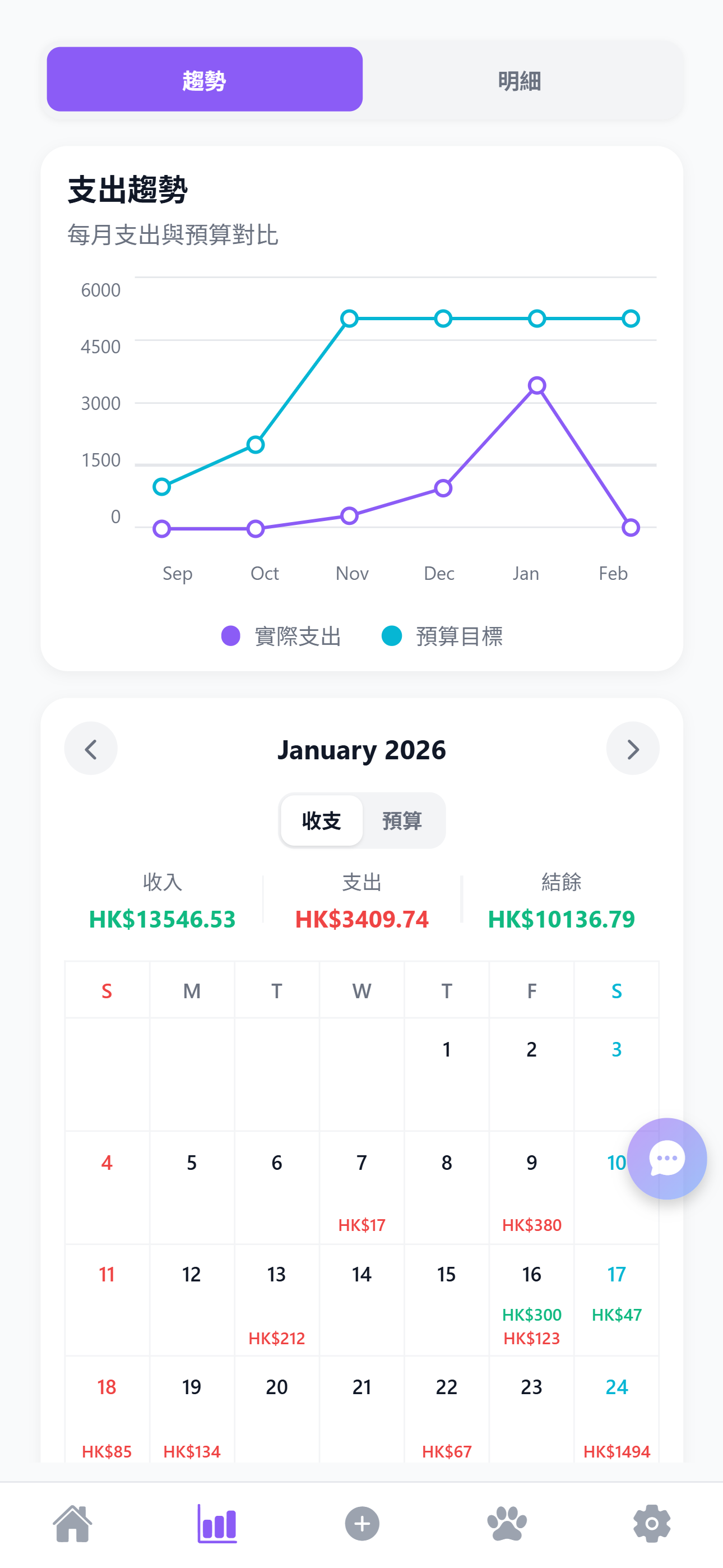Keep the 收支 toggle selected
This screenshot has width=723, height=1568.
coord(321,820)
